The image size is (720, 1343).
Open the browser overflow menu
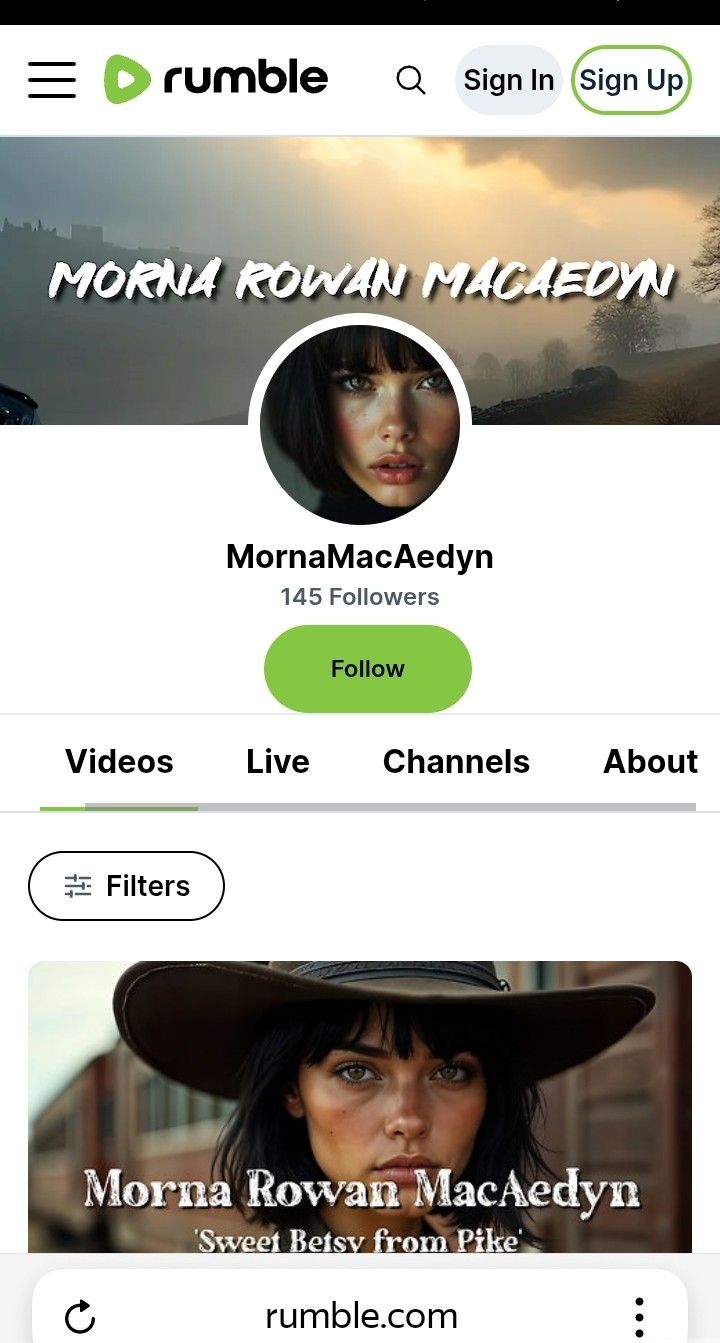[x=639, y=1316]
